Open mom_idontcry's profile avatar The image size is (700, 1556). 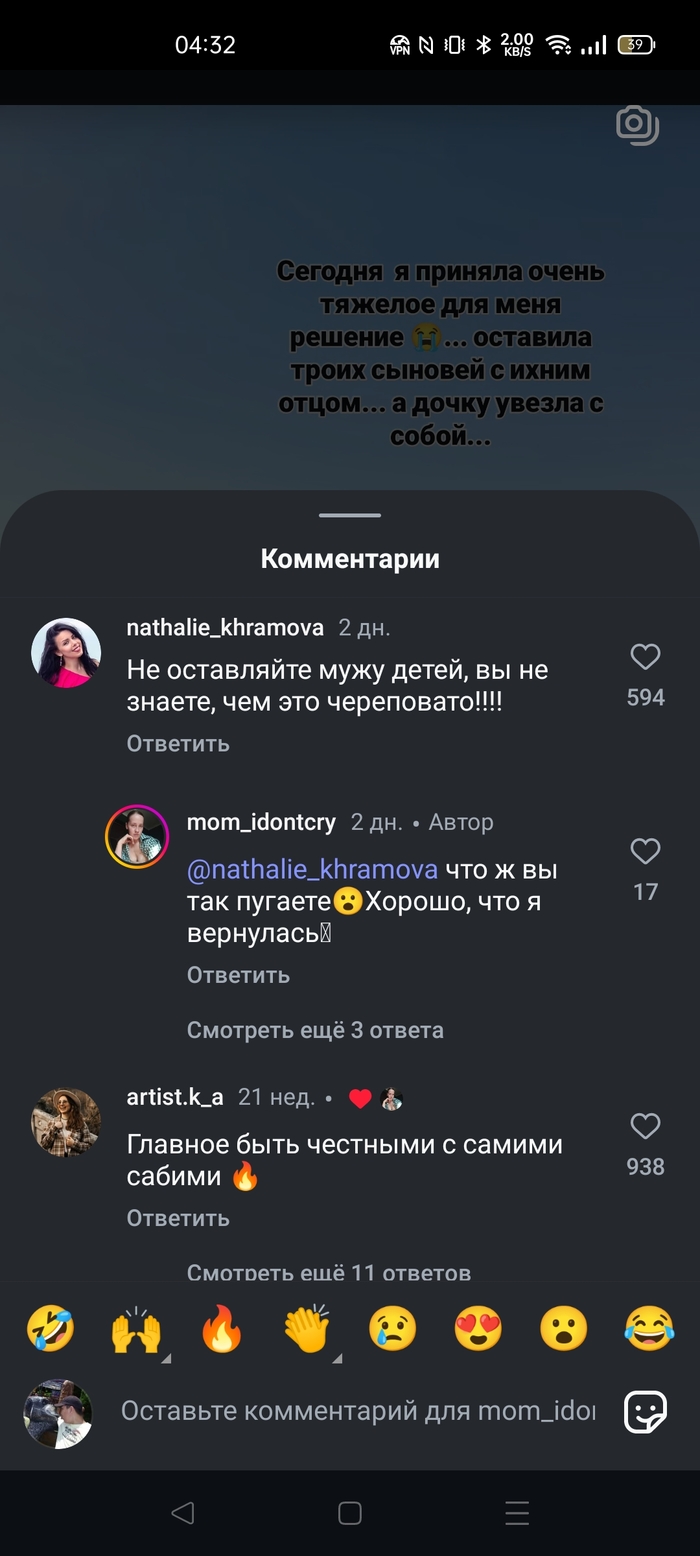click(137, 836)
